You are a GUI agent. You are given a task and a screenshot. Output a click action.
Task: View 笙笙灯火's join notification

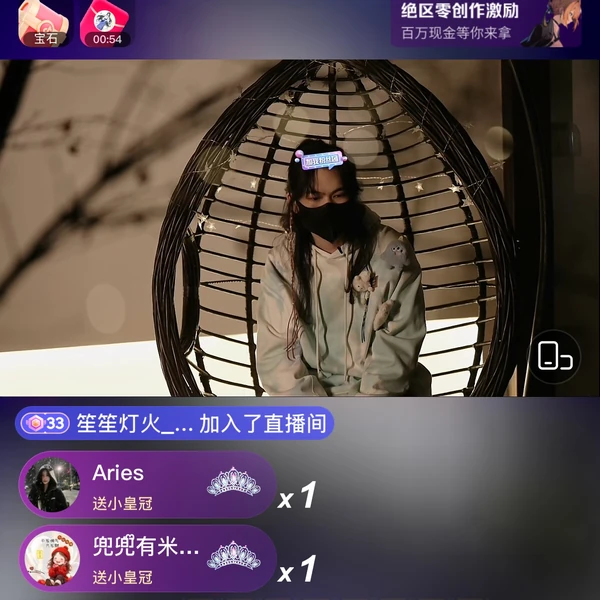coord(176,423)
